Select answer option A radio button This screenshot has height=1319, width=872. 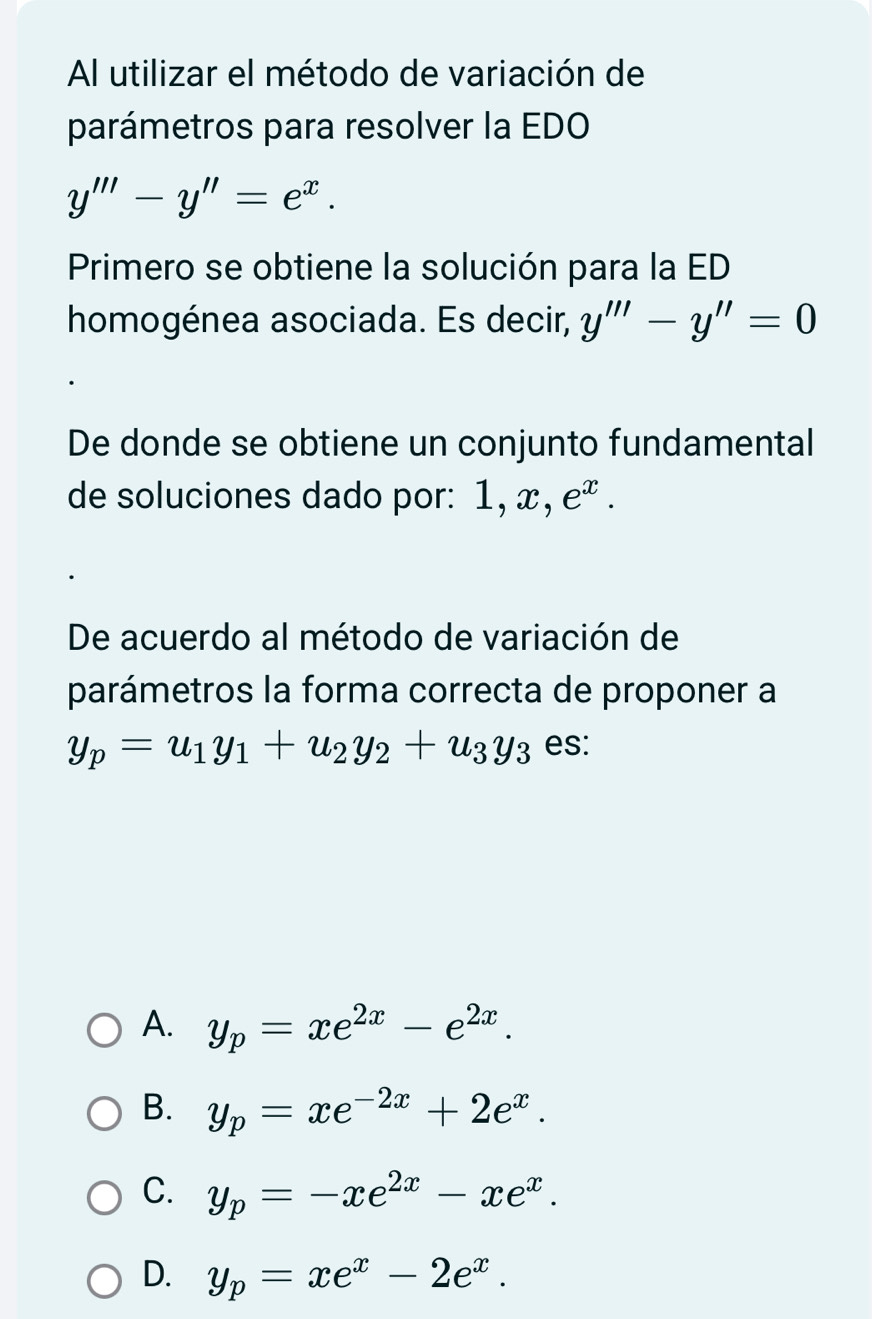click(x=103, y=1028)
